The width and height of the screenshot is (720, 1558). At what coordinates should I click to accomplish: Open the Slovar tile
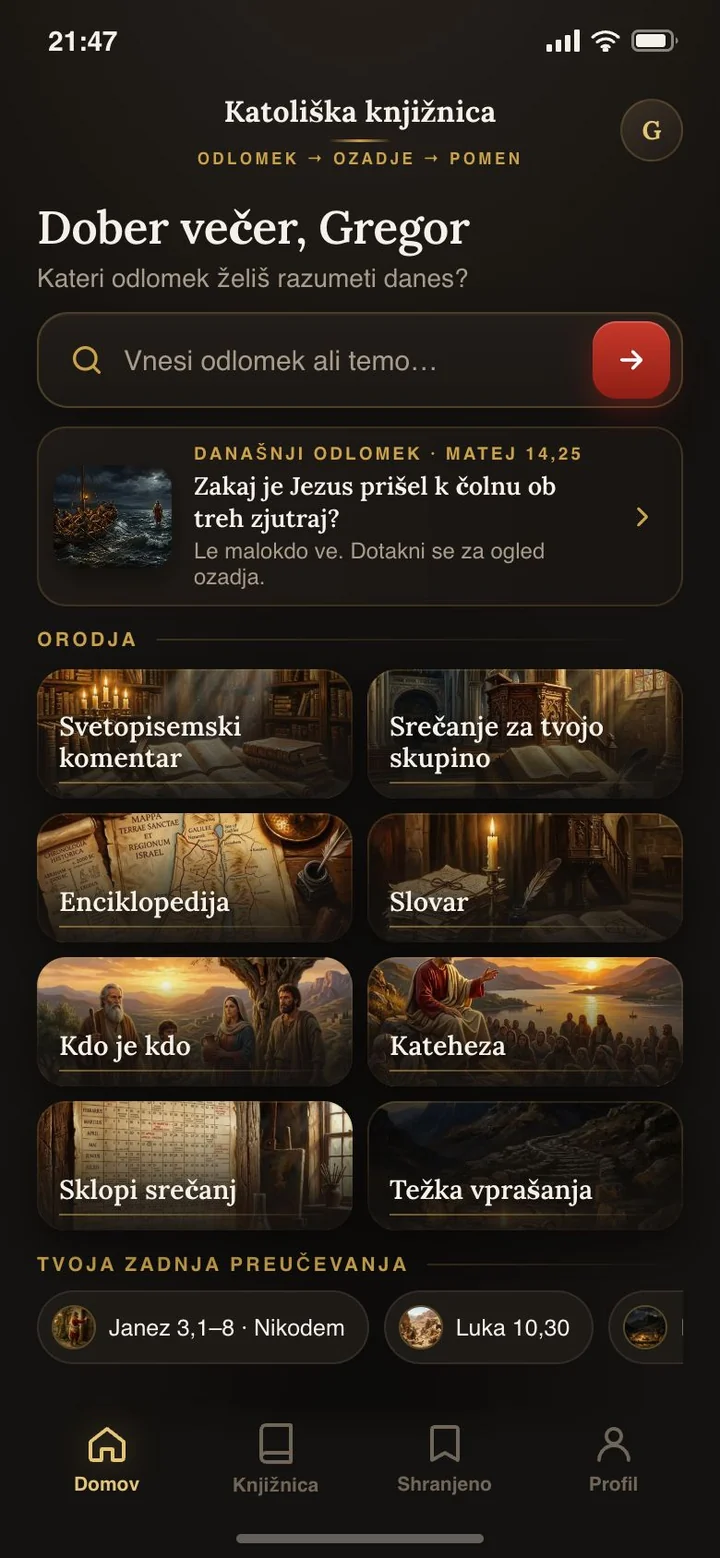click(x=525, y=877)
